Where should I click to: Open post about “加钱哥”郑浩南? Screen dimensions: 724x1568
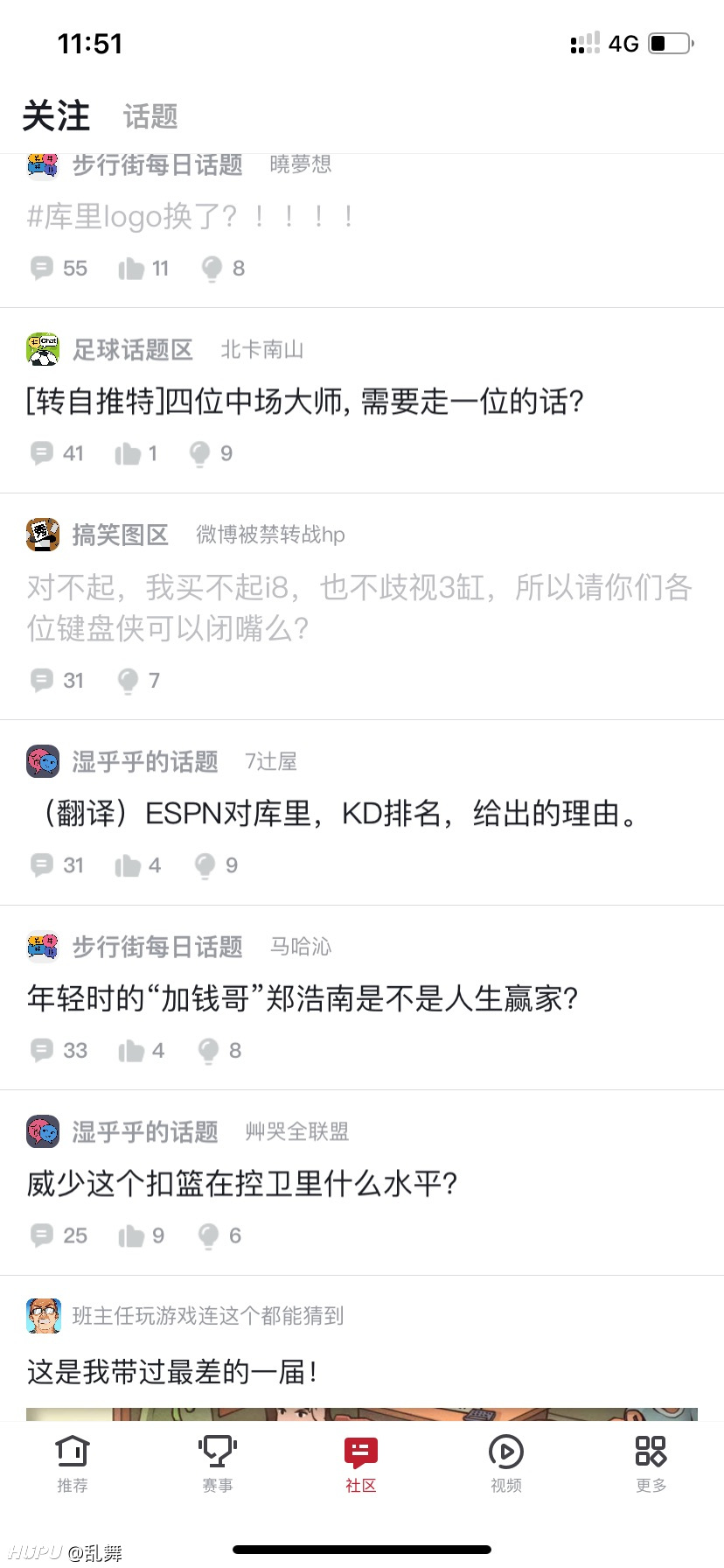303,998
